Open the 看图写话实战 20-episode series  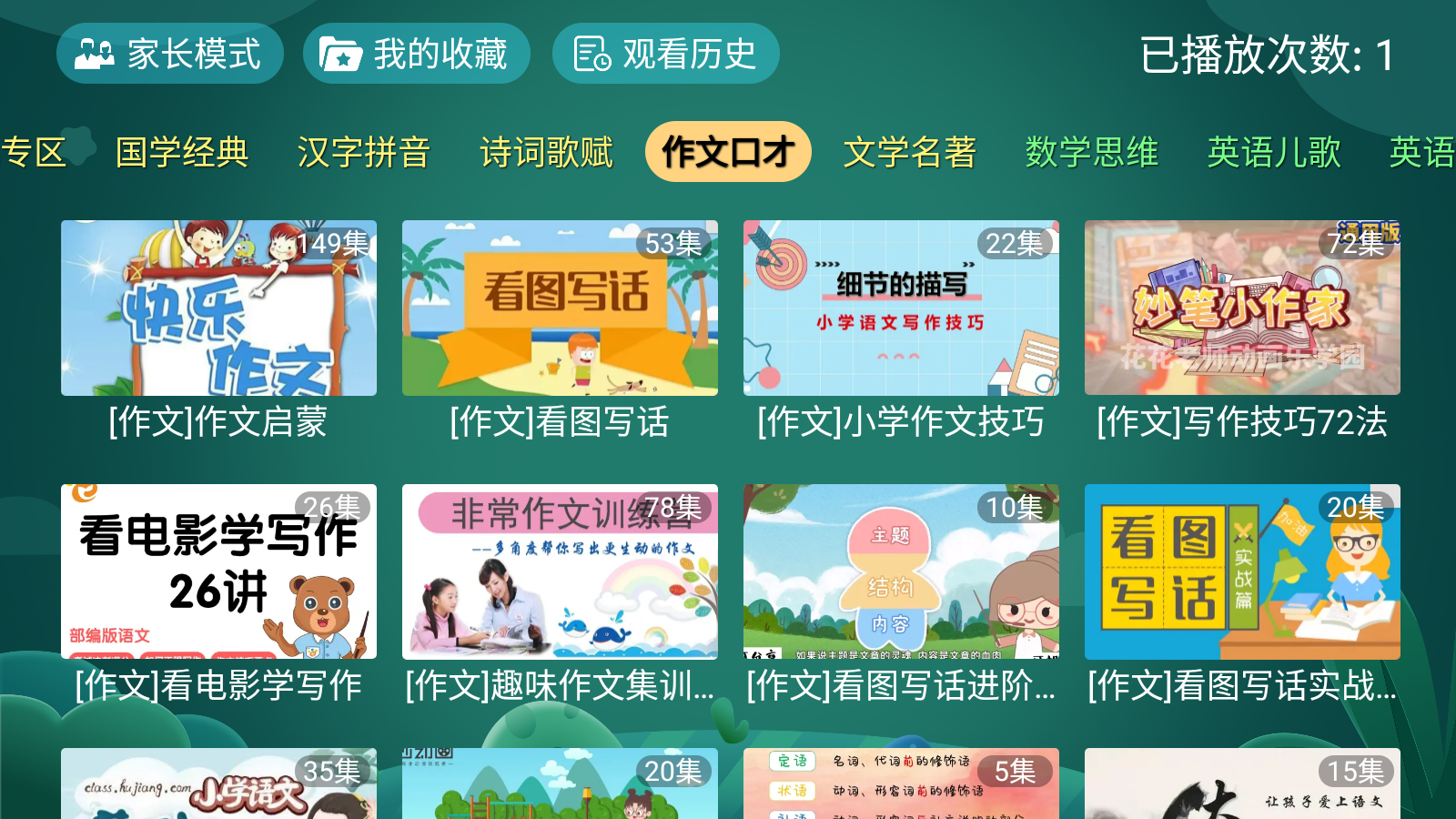[1242, 571]
